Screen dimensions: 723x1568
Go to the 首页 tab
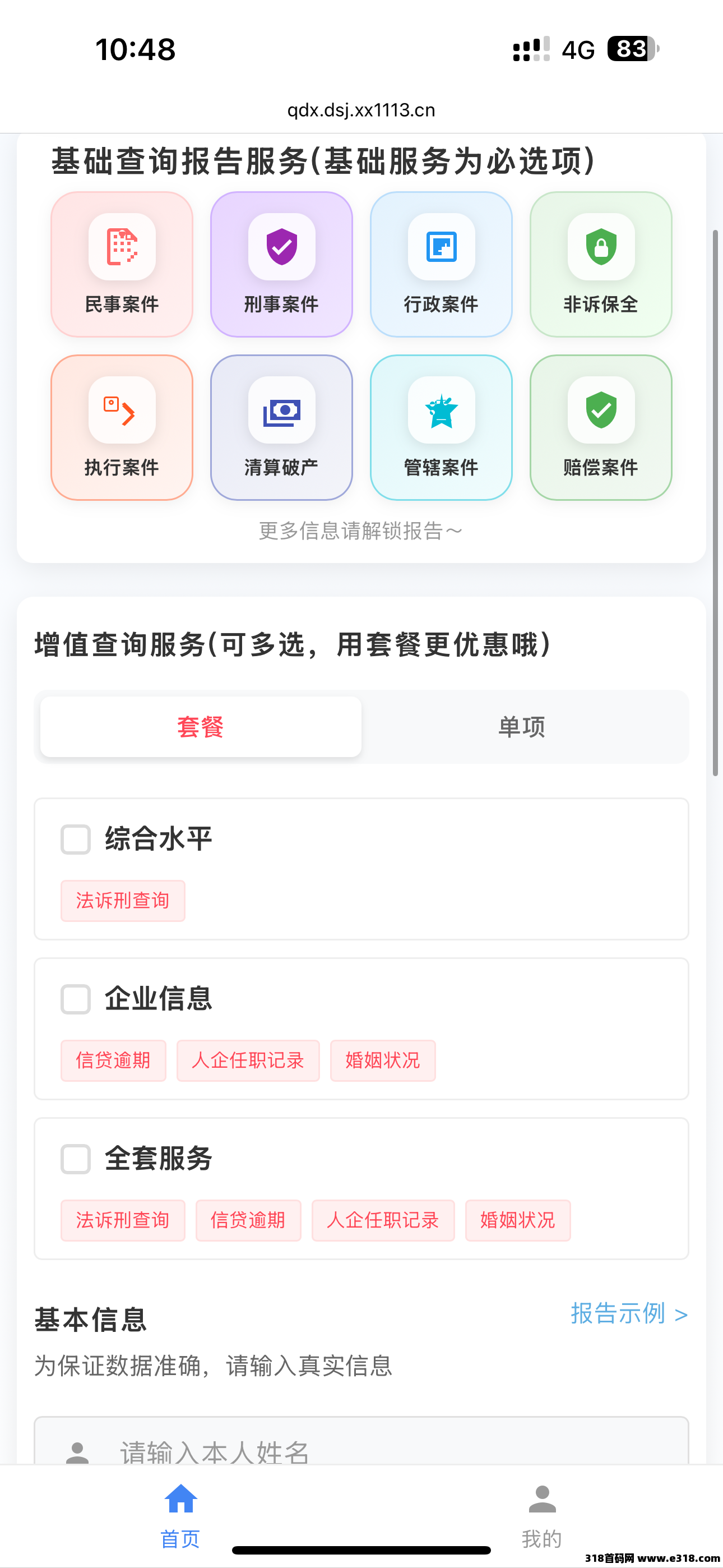[180, 1516]
